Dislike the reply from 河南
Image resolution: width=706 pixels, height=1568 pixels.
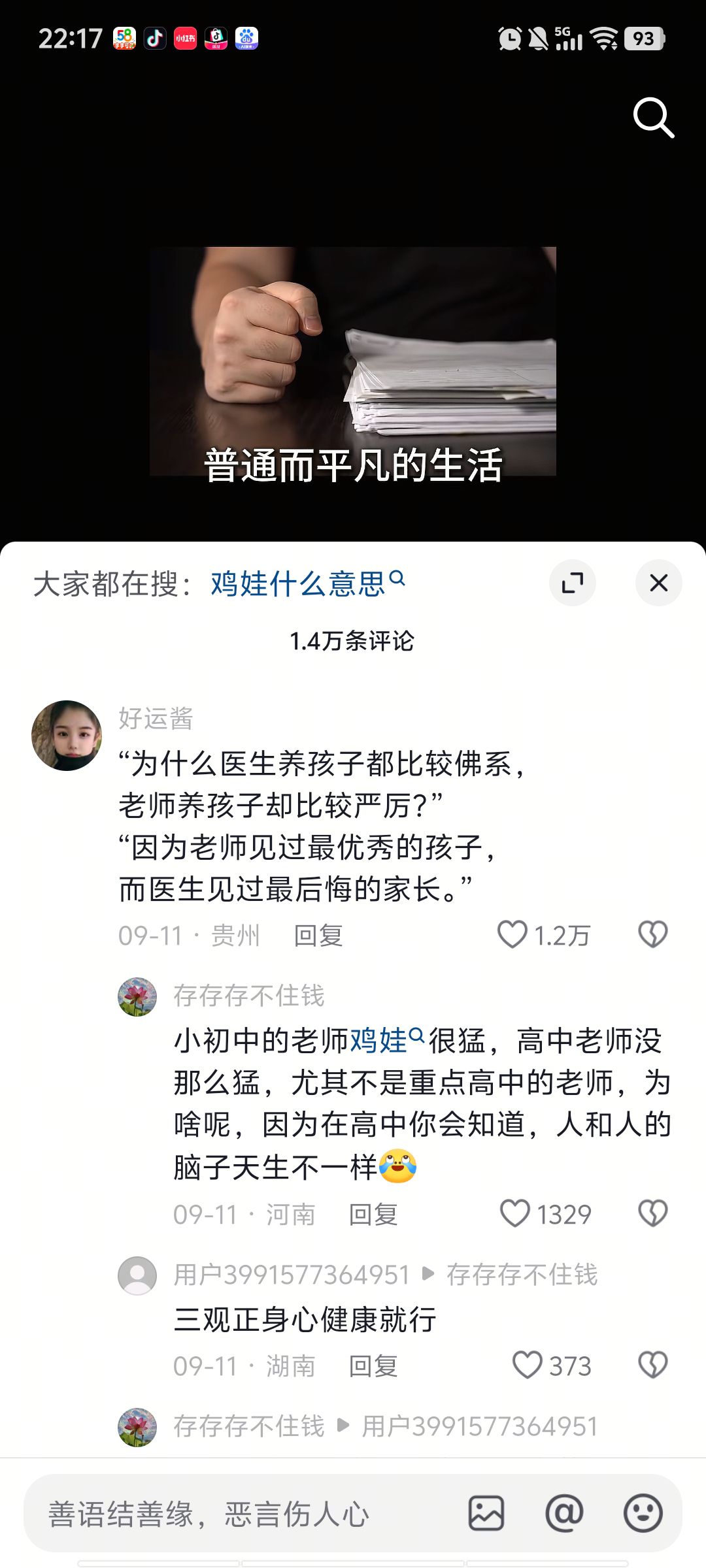[652, 1213]
